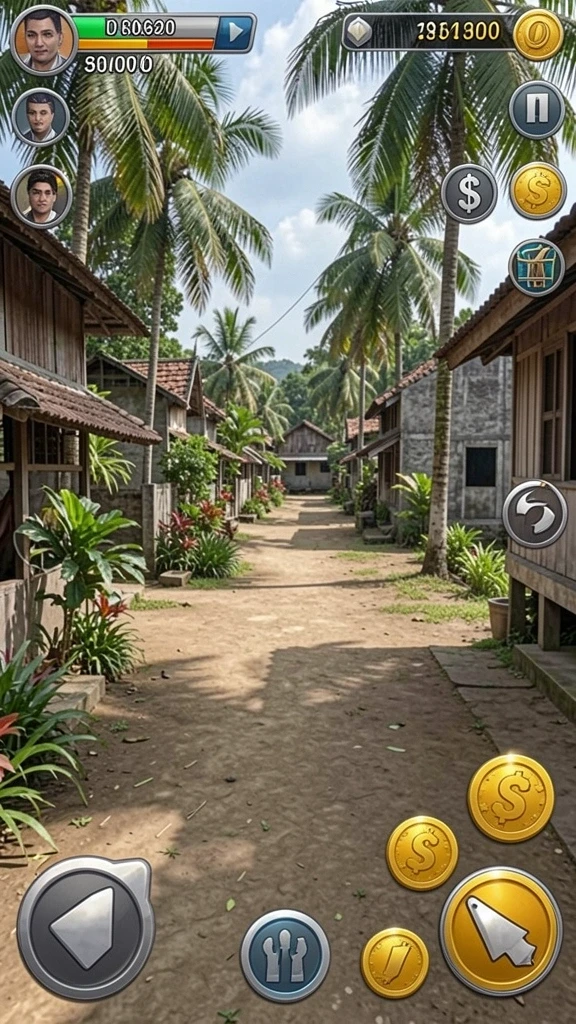Pause the game
576x1024 pixels.
[537, 110]
